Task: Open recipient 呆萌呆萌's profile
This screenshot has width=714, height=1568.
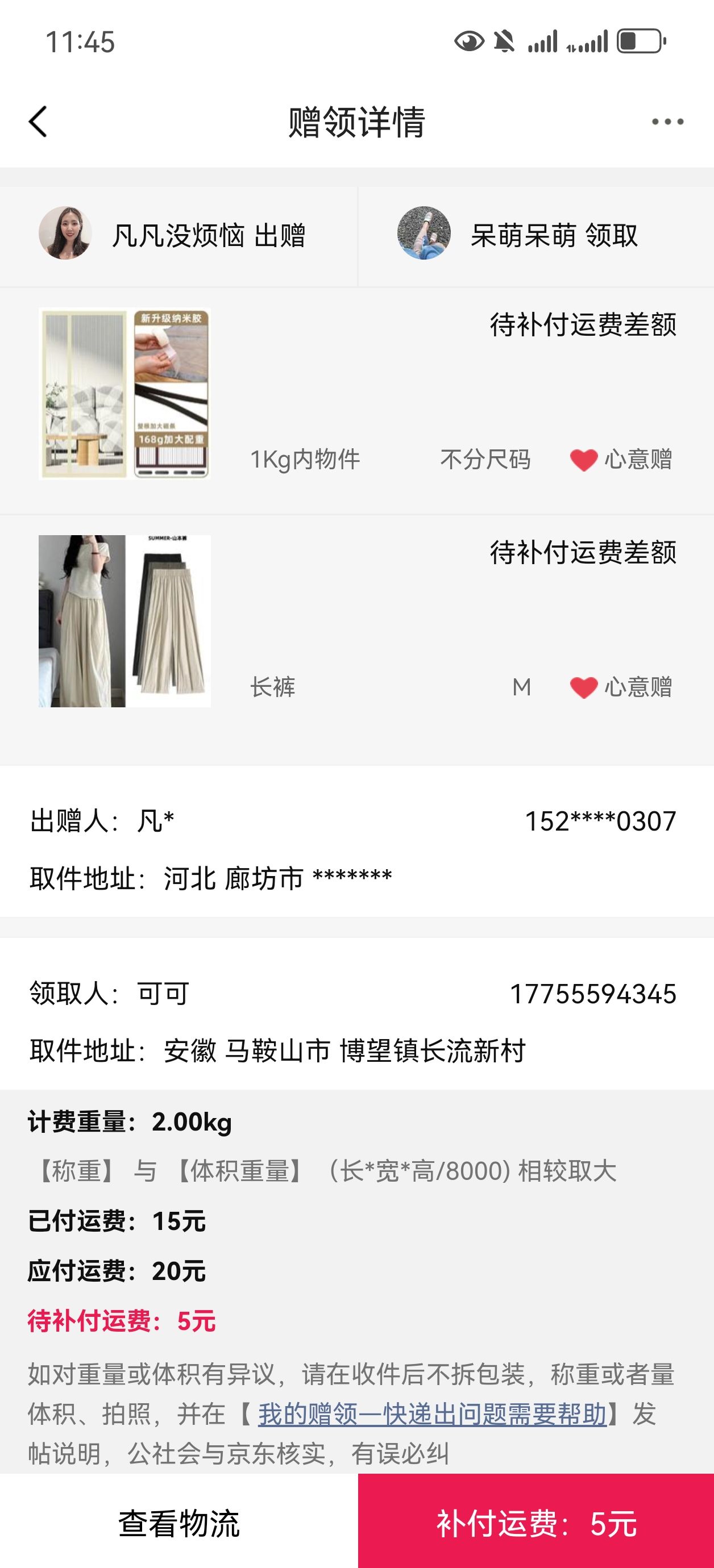Action: click(424, 233)
